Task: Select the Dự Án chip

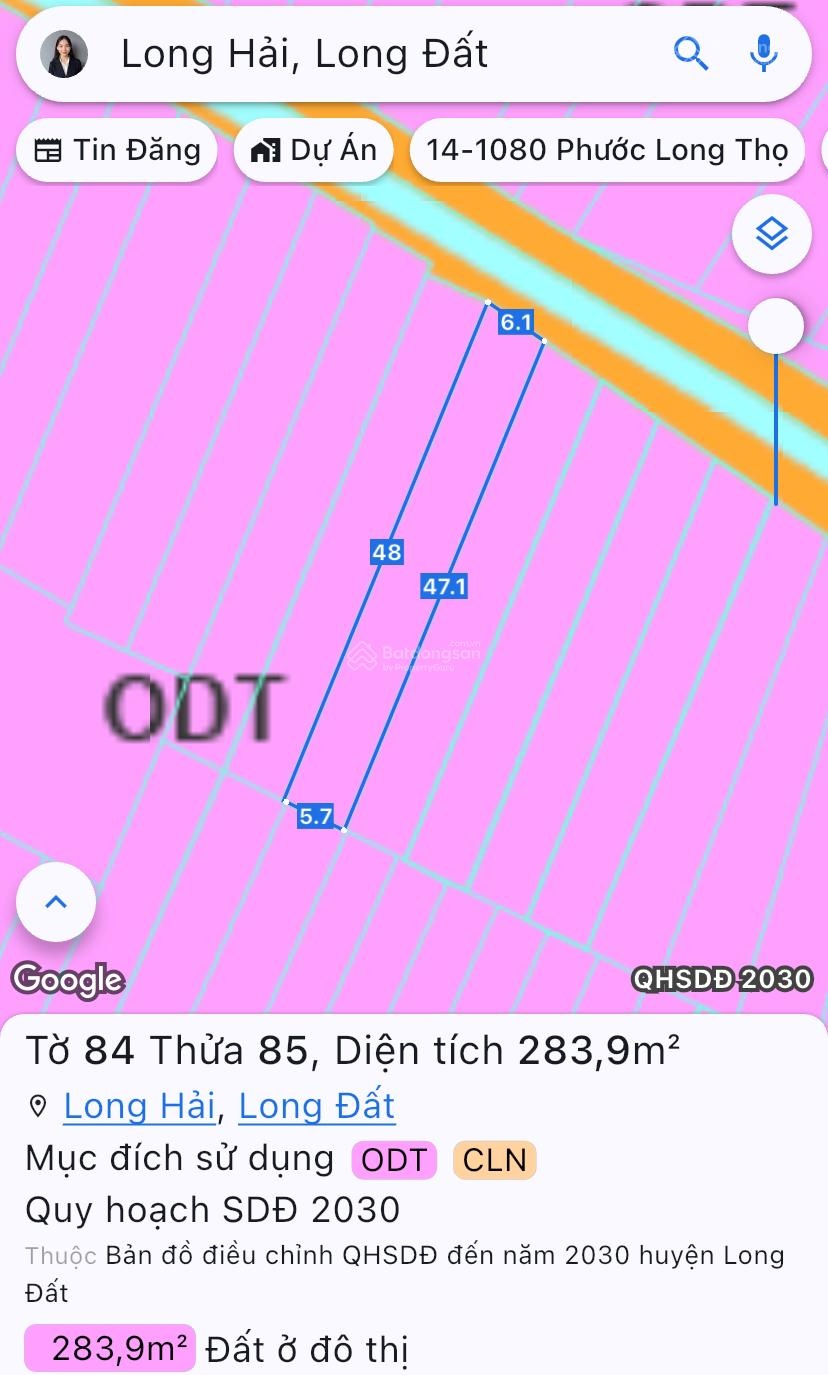Action: point(314,150)
